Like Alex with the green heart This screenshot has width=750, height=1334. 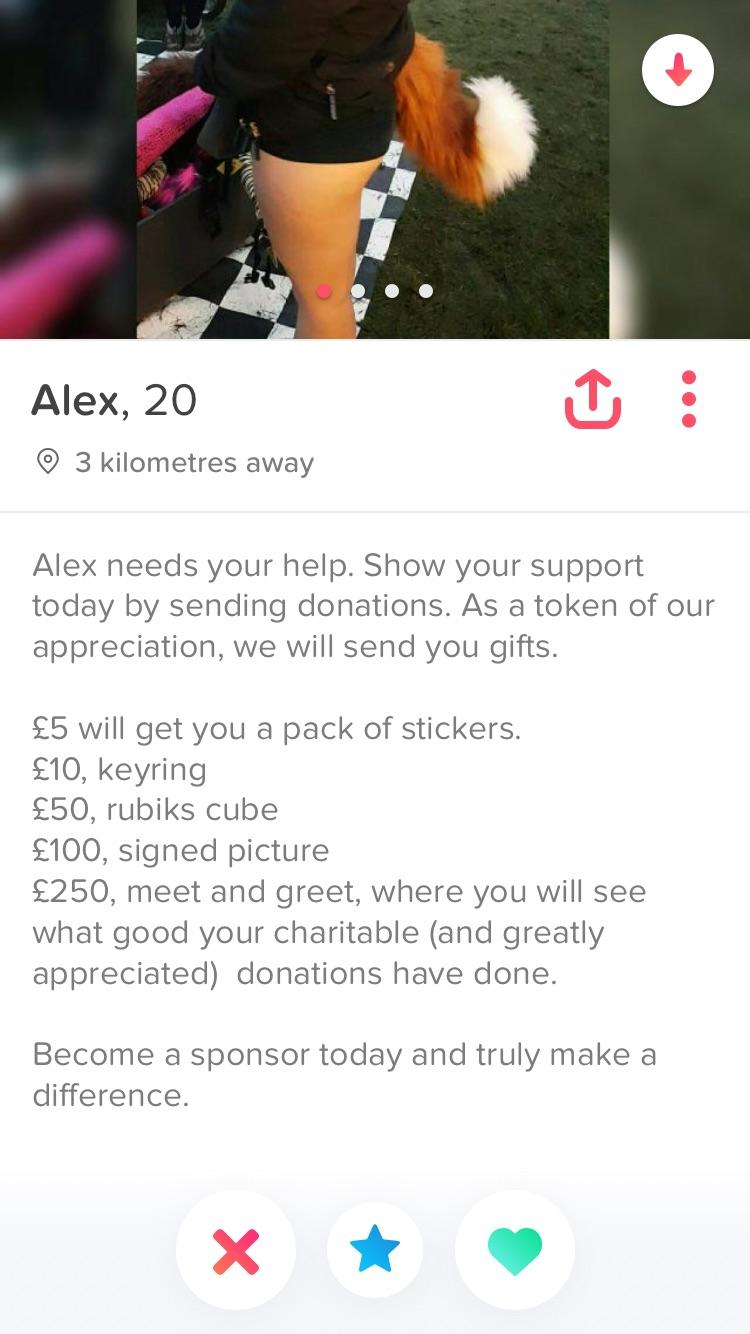point(514,1250)
